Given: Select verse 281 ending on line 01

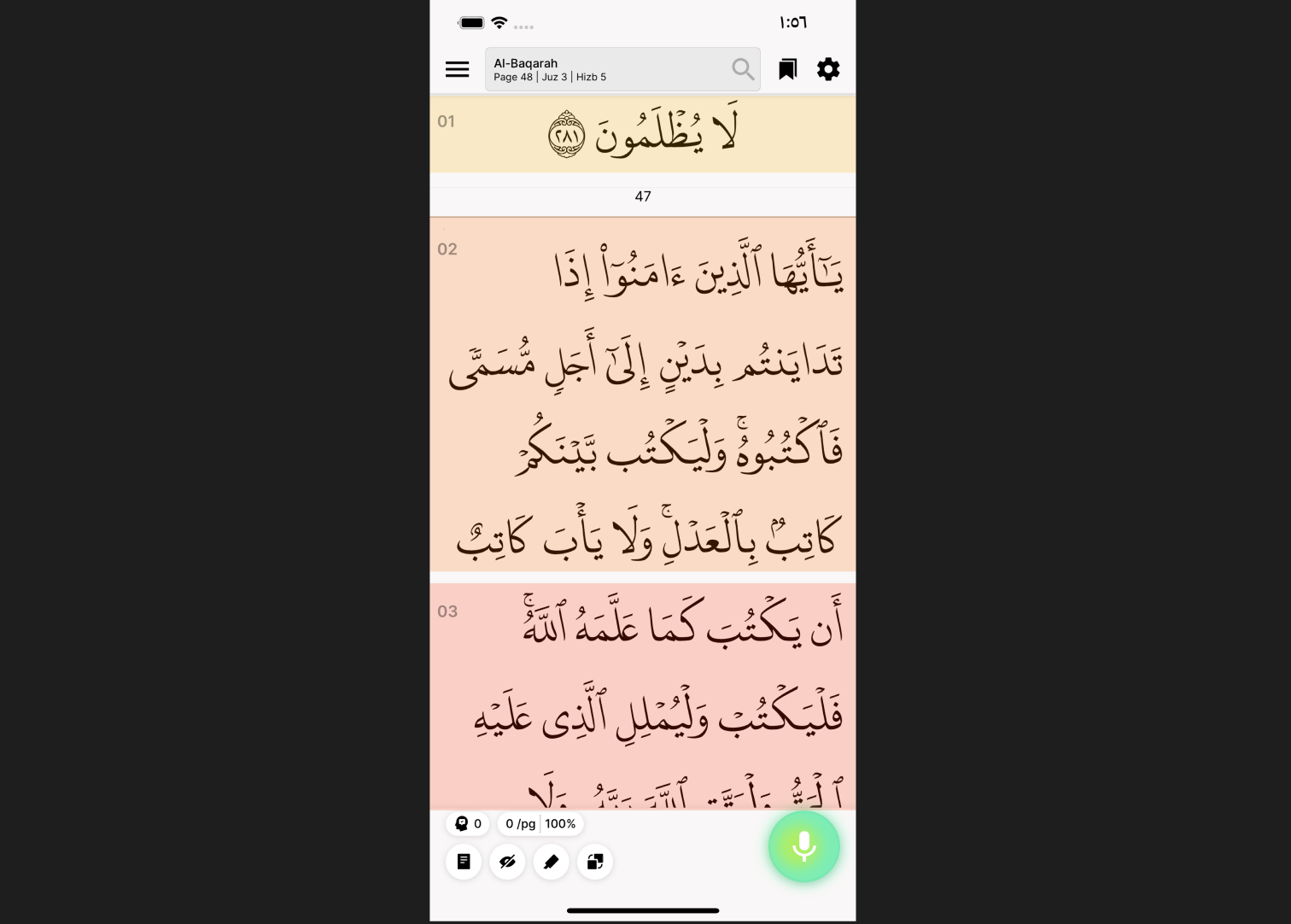Looking at the screenshot, I should 642,135.
